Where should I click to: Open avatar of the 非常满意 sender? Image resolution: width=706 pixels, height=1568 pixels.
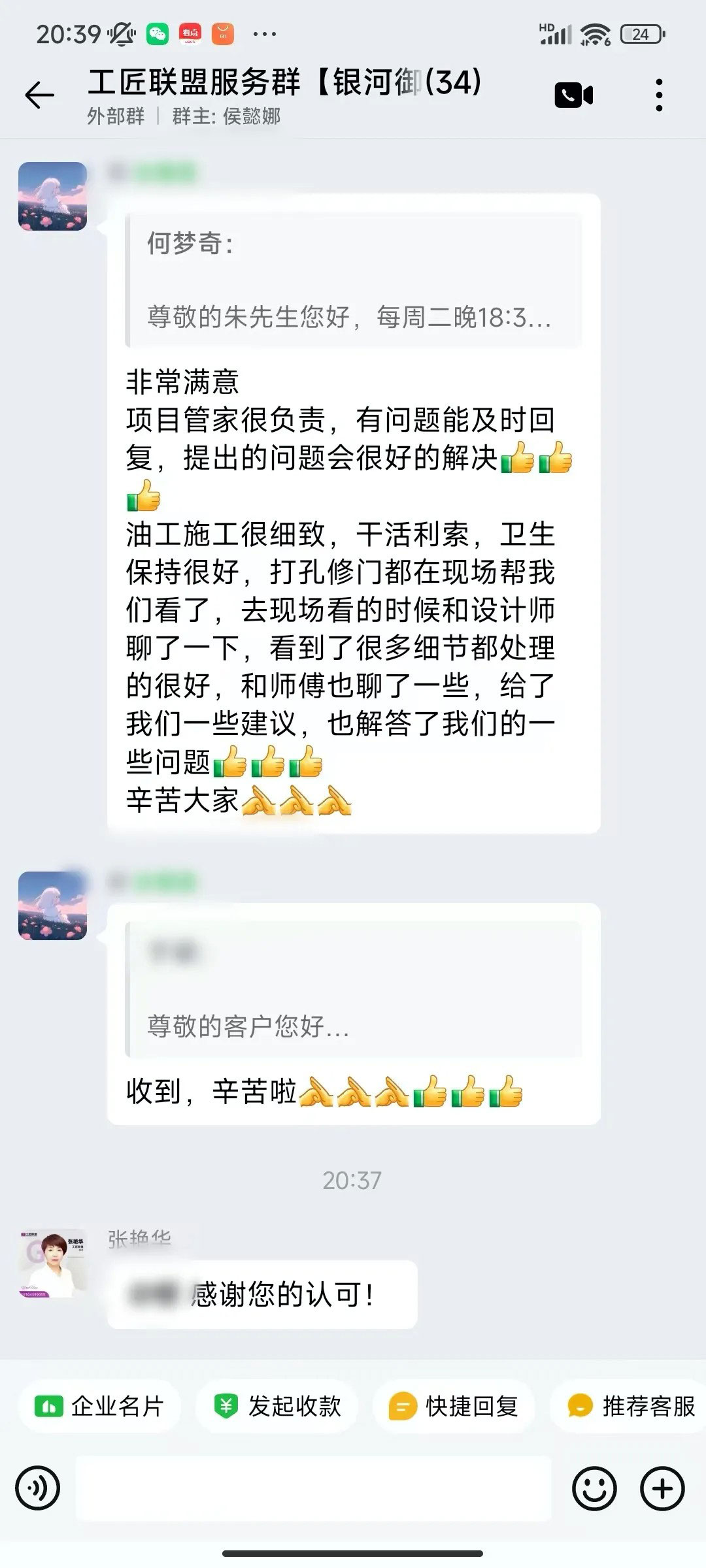point(52,196)
